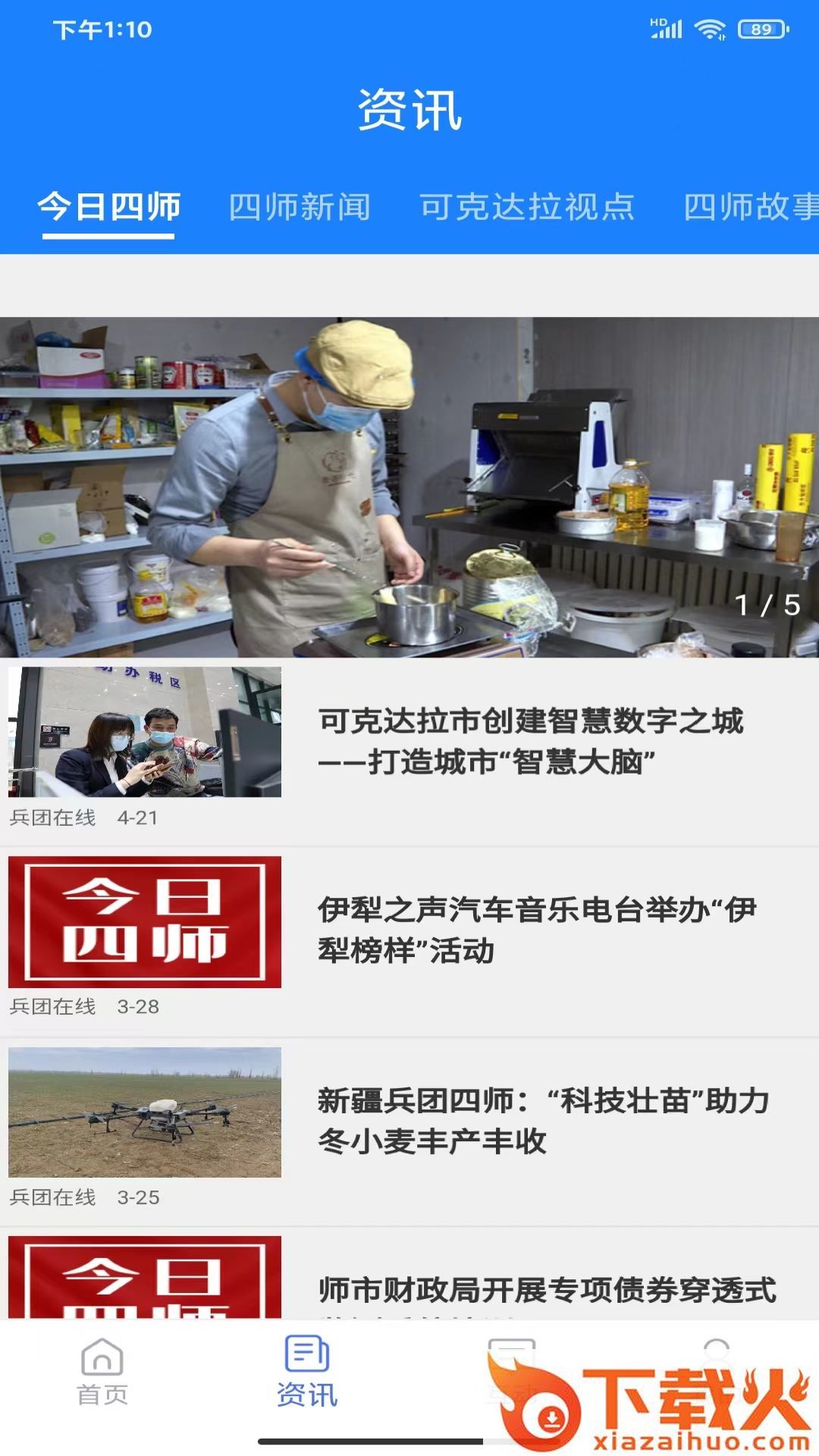Open the 四师新闻 tab
Image resolution: width=819 pixels, height=1456 pixels.
point(300,207)
